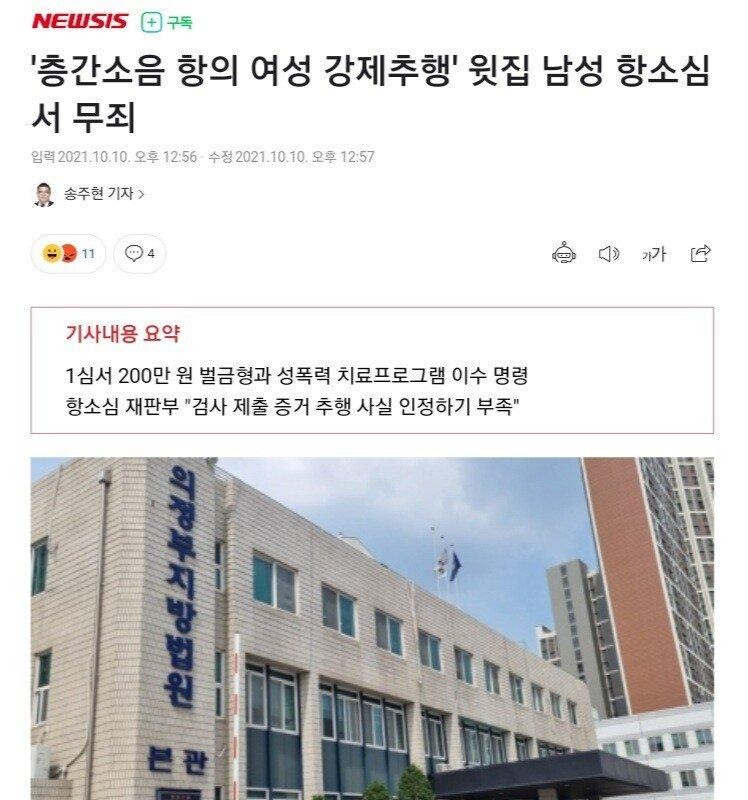
Task: View the 4 comments
Action: (x=140, y=254)
